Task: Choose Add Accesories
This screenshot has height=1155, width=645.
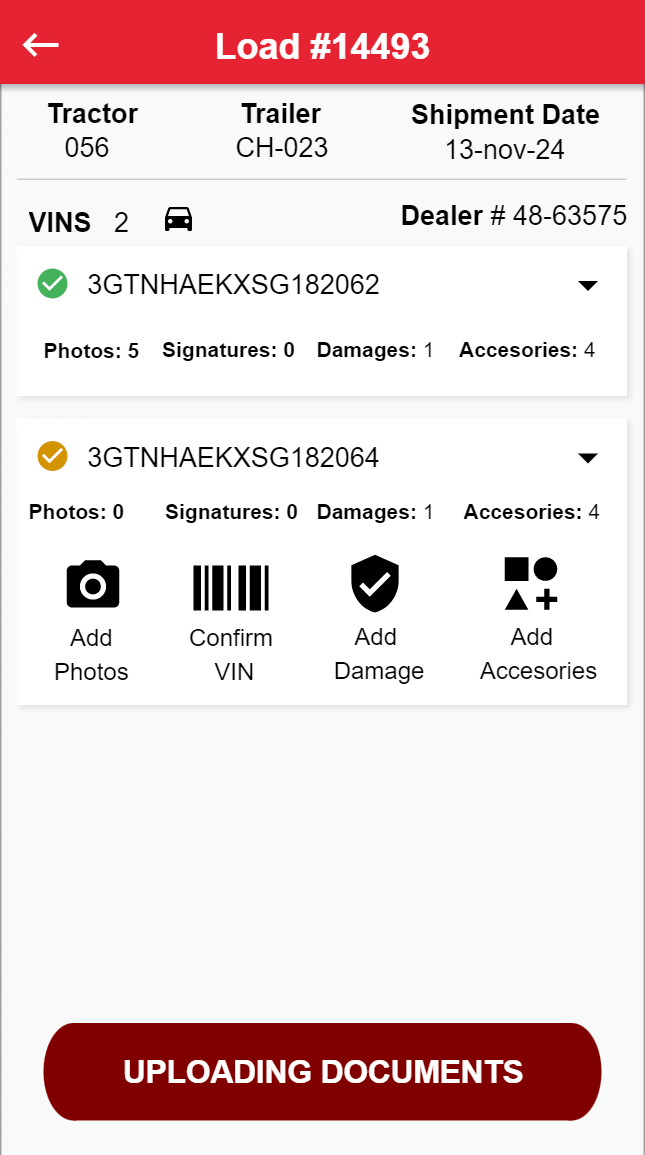Action: [536, 619]
